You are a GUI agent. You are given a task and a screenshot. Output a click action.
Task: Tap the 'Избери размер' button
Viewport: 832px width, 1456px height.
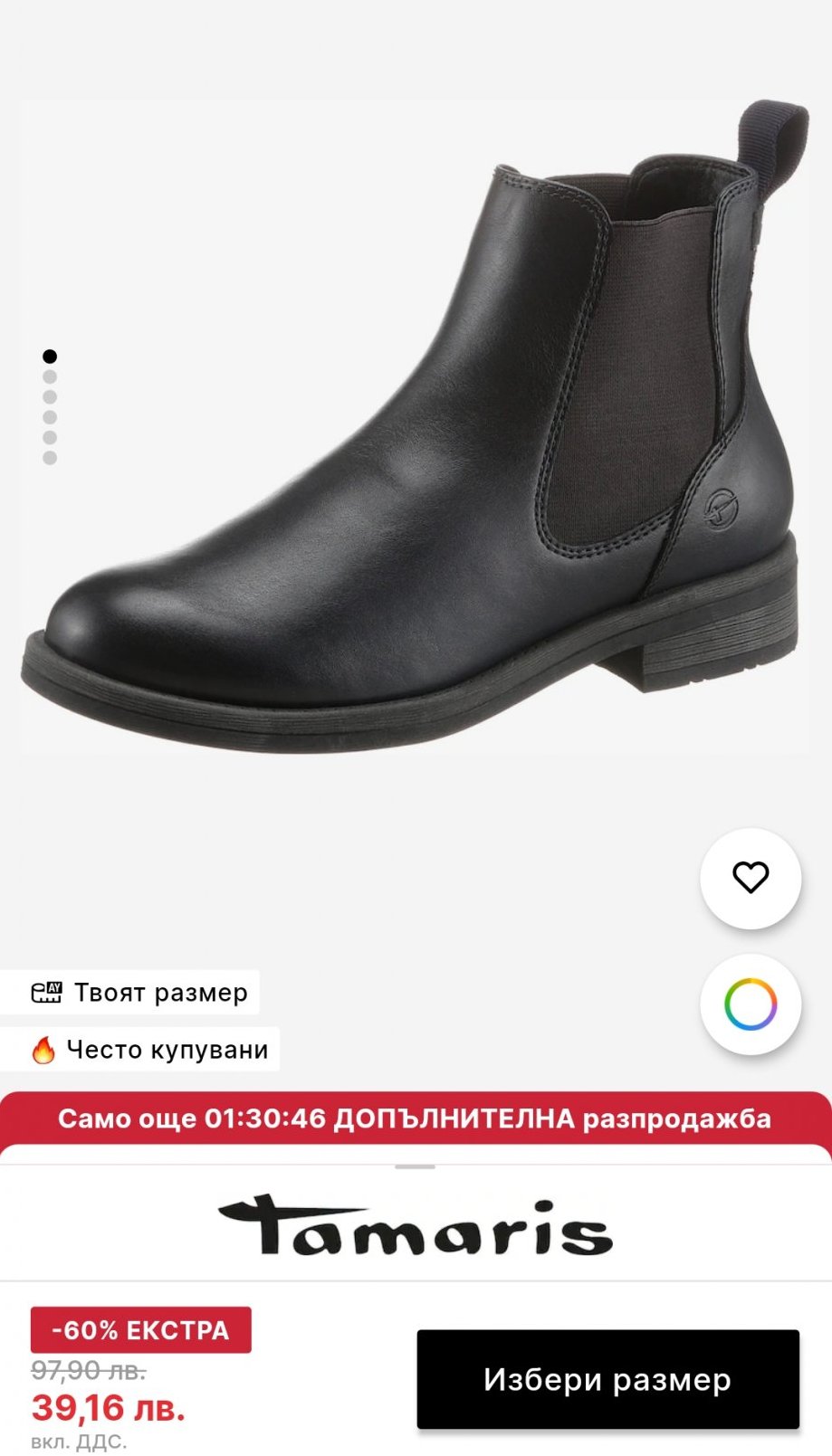607,1379
